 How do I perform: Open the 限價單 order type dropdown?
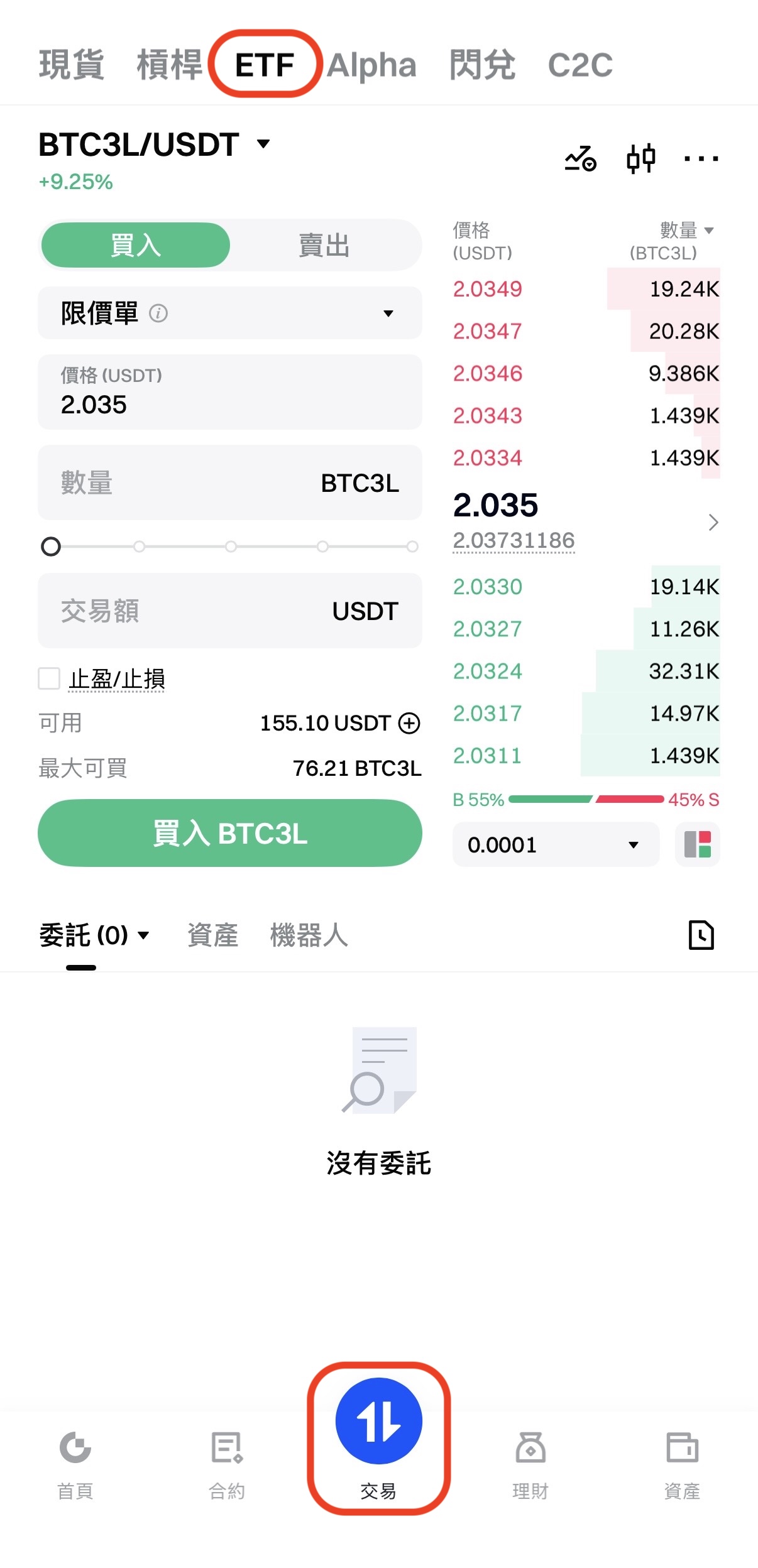point(229,313)
